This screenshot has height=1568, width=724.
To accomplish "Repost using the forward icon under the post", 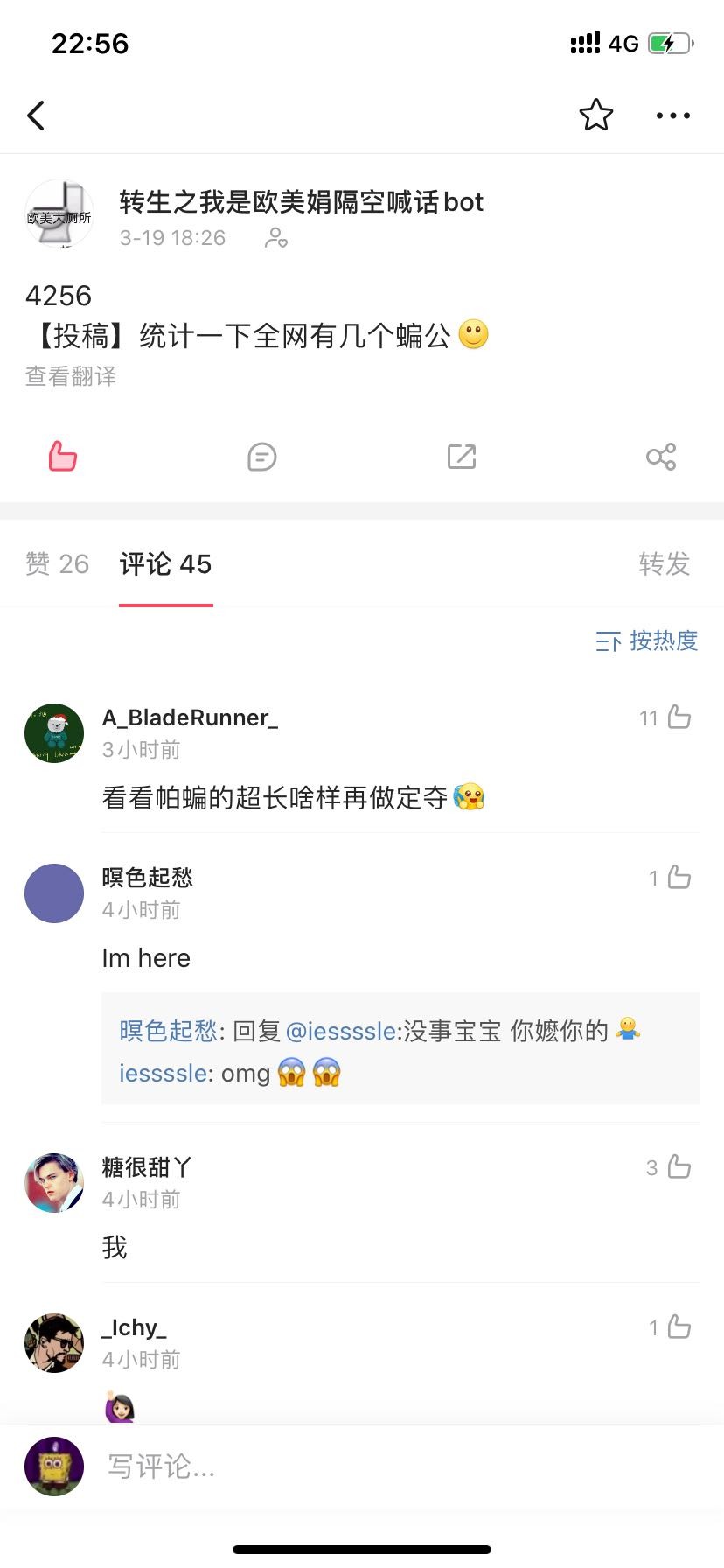I will [461, 456].
